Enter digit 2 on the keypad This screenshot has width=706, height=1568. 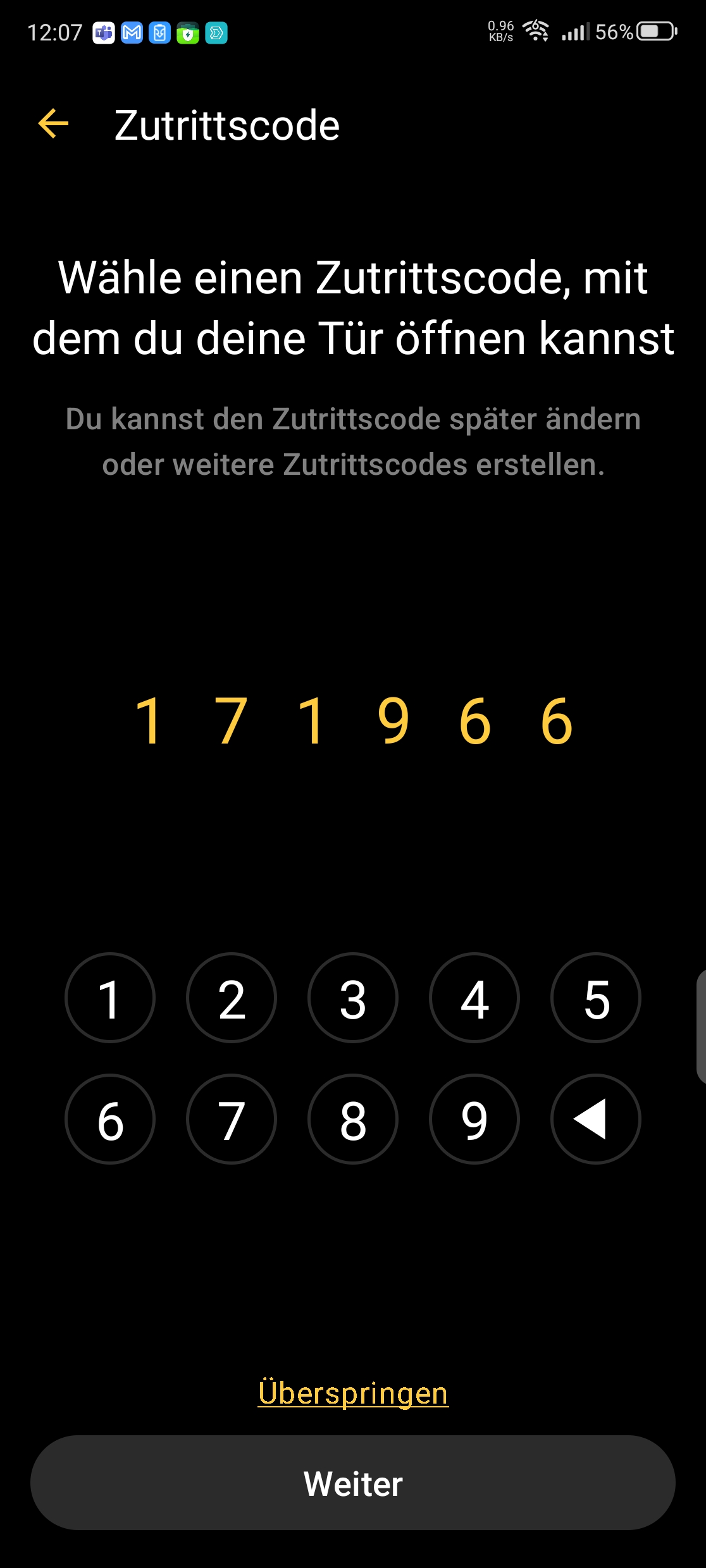232,998
